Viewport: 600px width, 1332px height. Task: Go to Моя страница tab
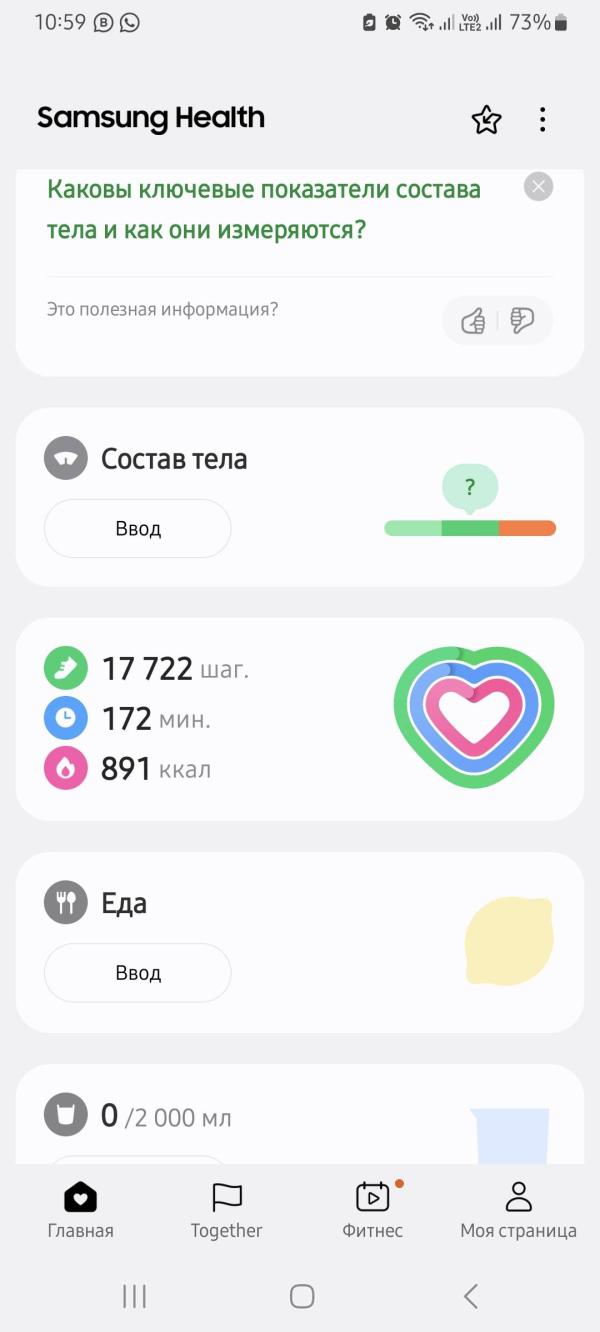[x=518, y=1210]
